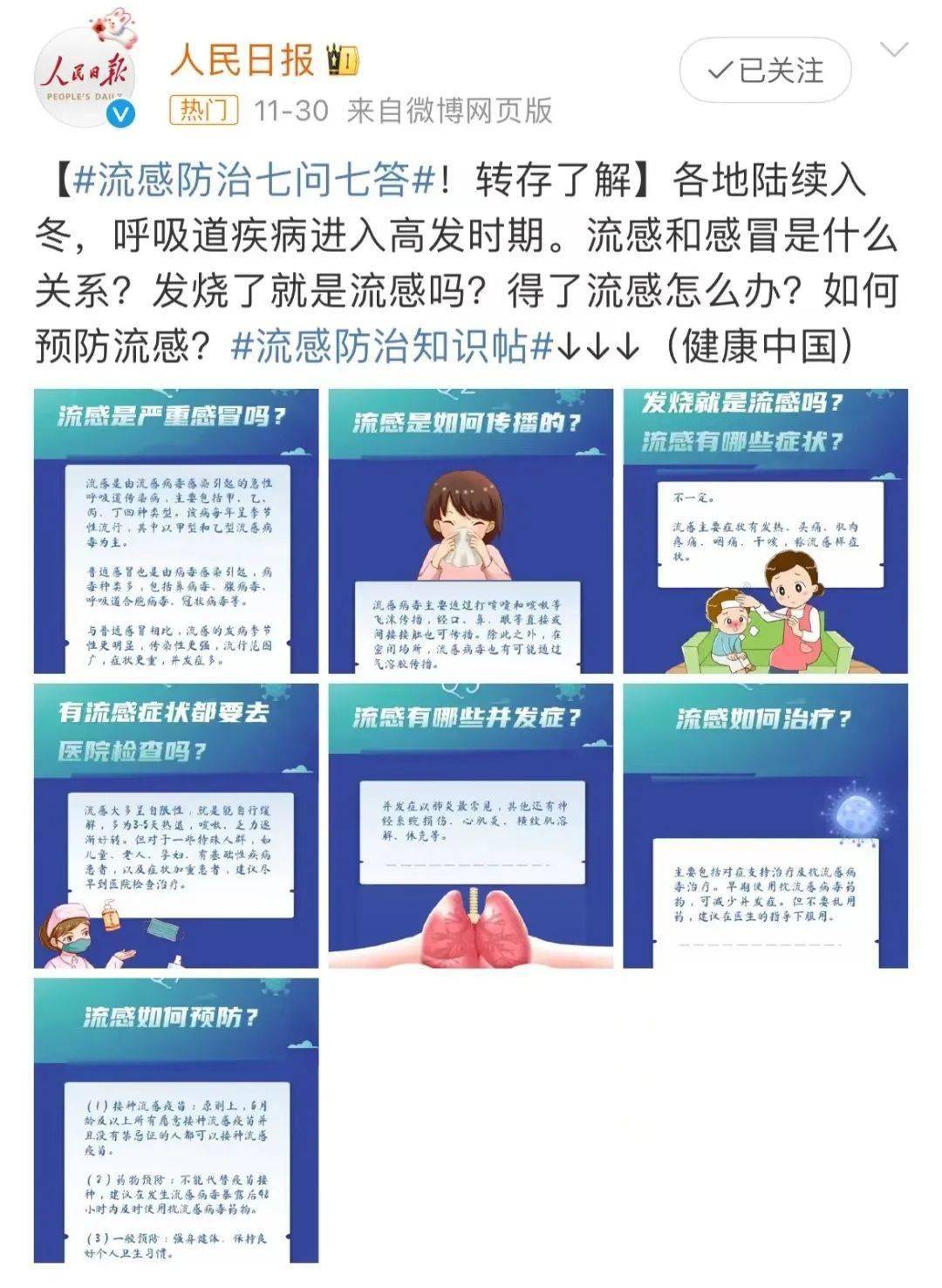Open hashtag #流感防治七问七答#
This screenshot has width=942, height=1288.
tap(255, 181)
